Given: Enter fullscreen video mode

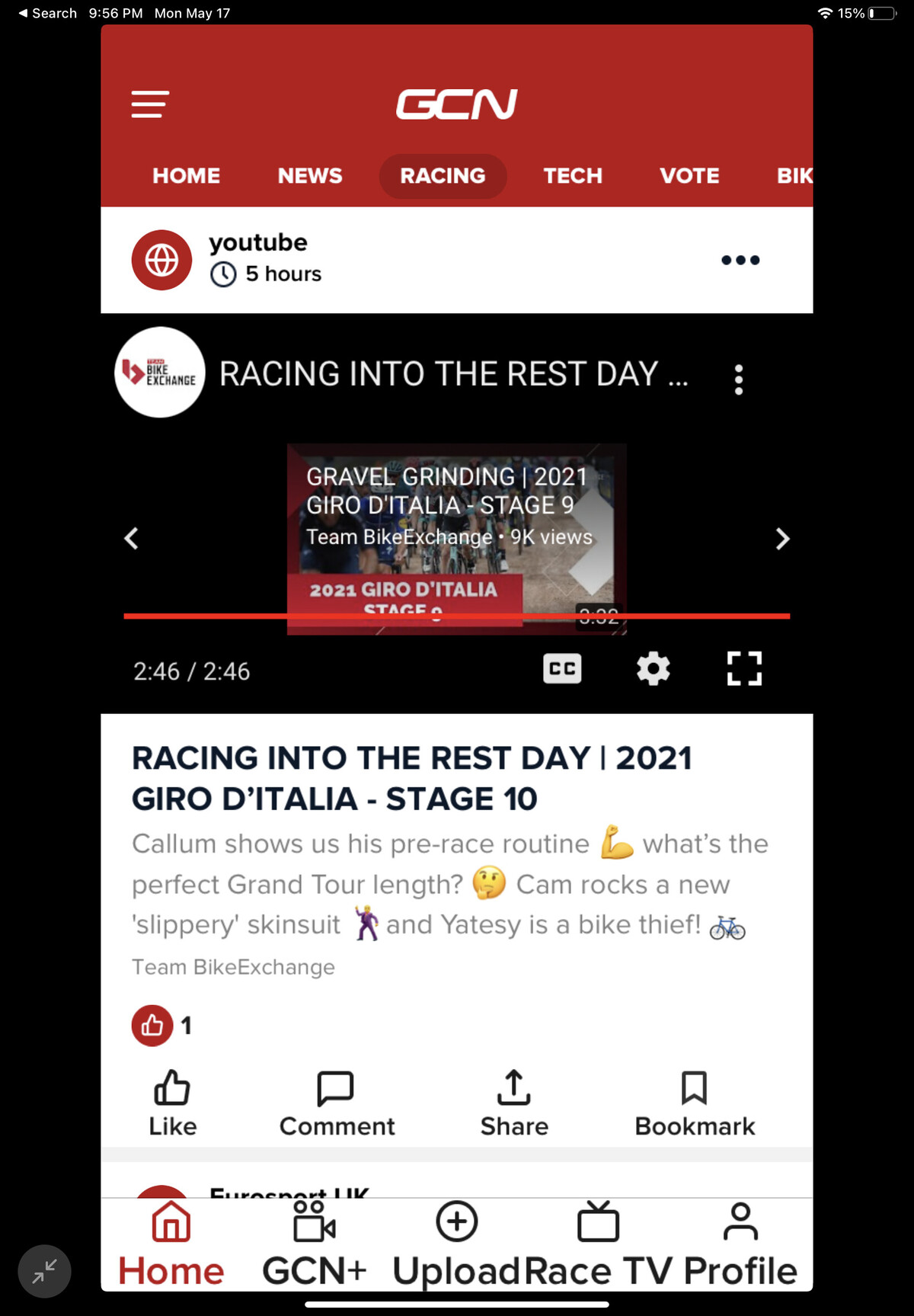Looking at the screenshot, I should pyautogui.click(x=744, y=669).
